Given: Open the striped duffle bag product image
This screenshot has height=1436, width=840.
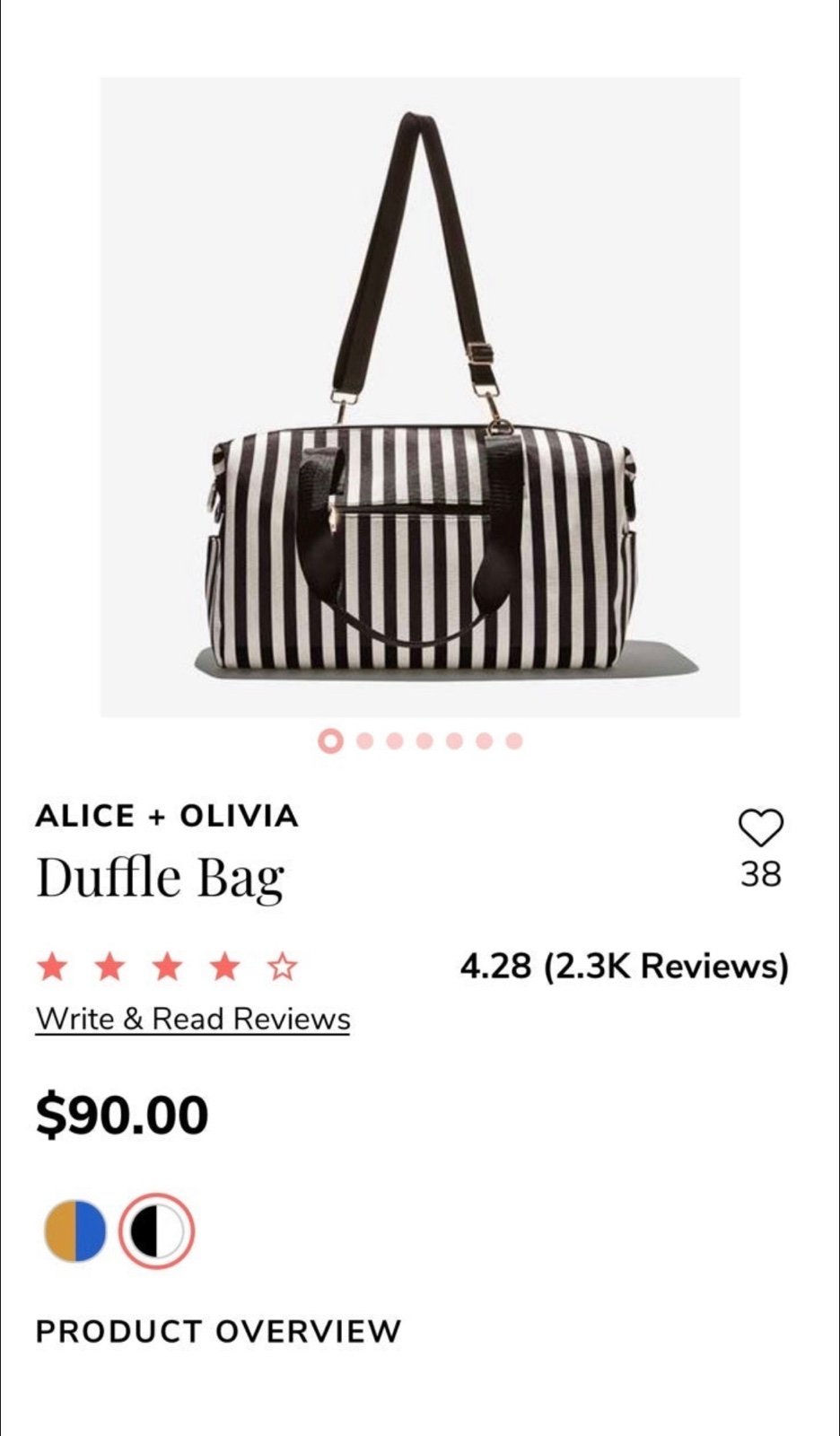Looking at the screenshot, I should pyautogui.click(x=420, y=397).
